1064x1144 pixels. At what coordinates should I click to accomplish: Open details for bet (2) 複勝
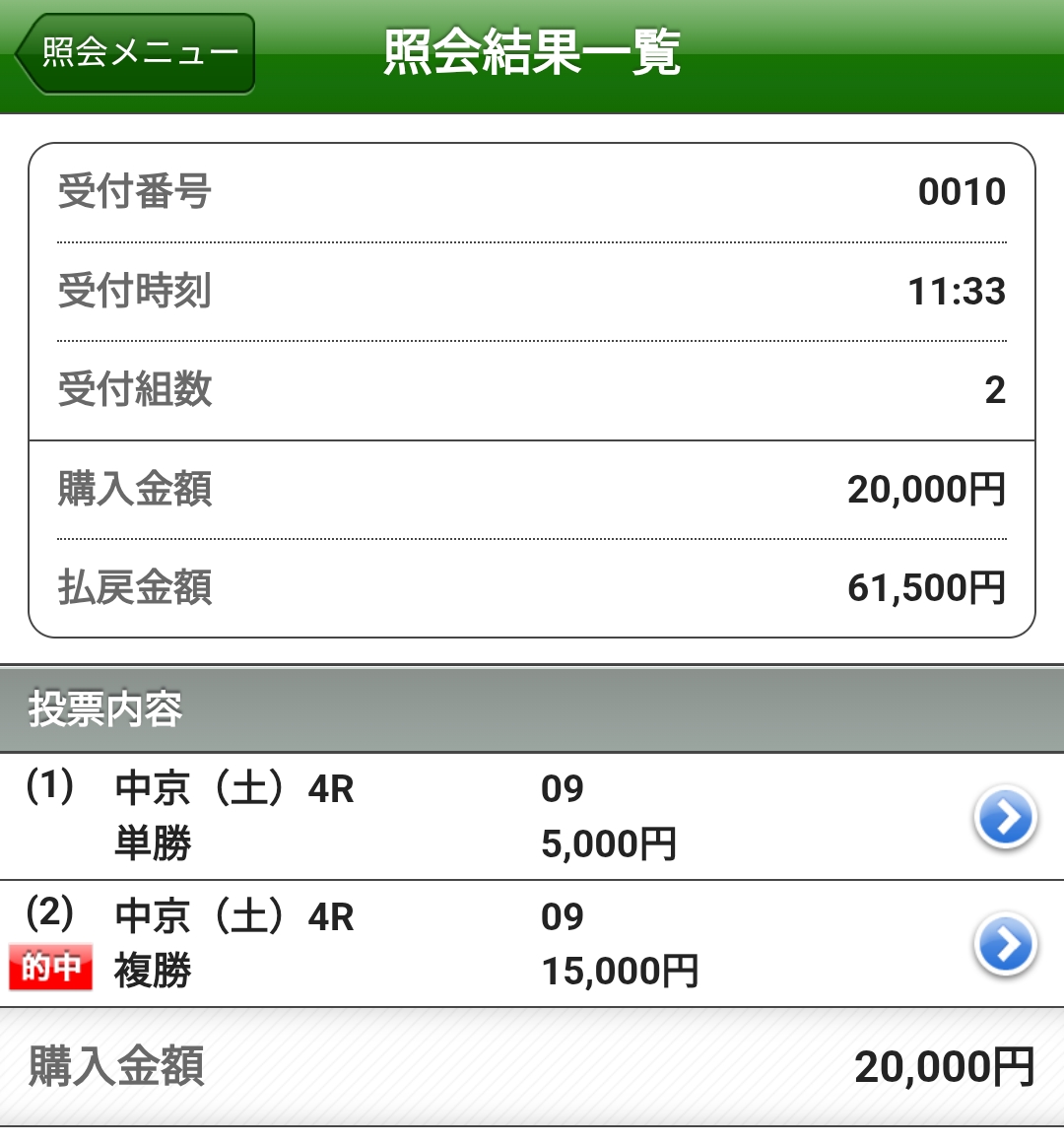[x=1005, y=945]
